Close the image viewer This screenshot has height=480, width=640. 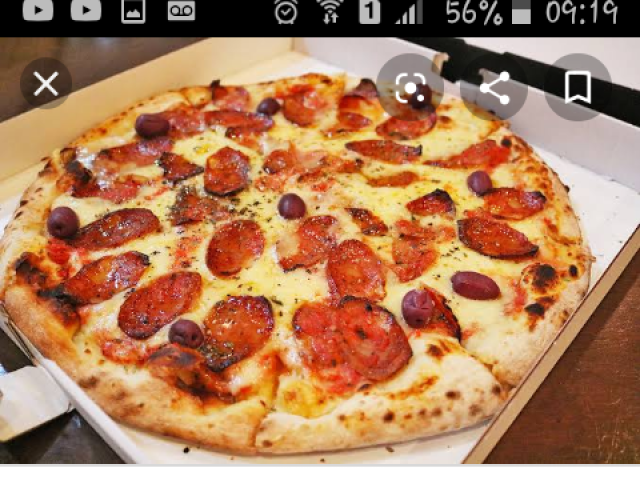click(x=46, y=84)
